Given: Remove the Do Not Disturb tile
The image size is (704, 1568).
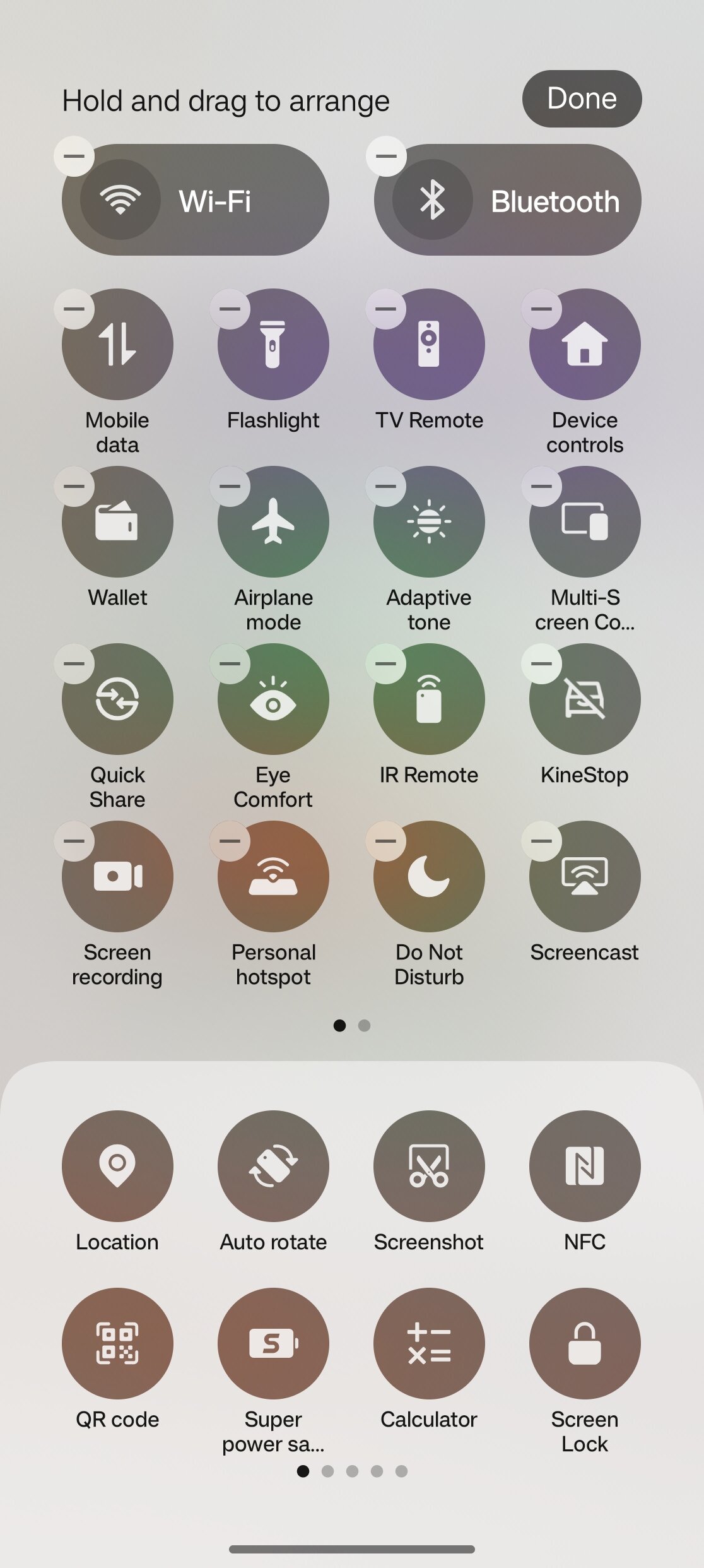Looking at the screenshot, I should pos(386,841).
